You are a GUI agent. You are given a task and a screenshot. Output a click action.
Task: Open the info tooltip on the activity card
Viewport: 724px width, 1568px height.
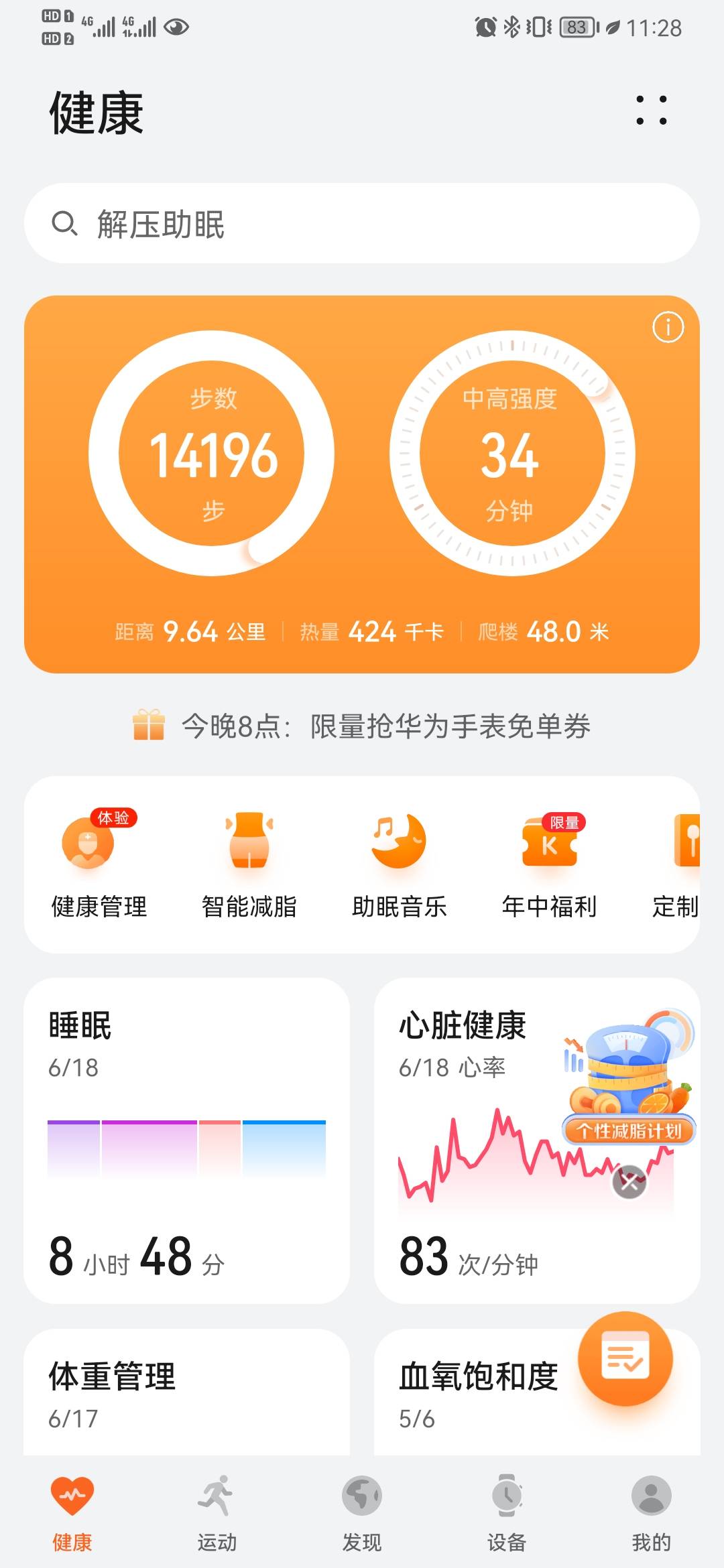pyautogui.click(x=667, y=326)
